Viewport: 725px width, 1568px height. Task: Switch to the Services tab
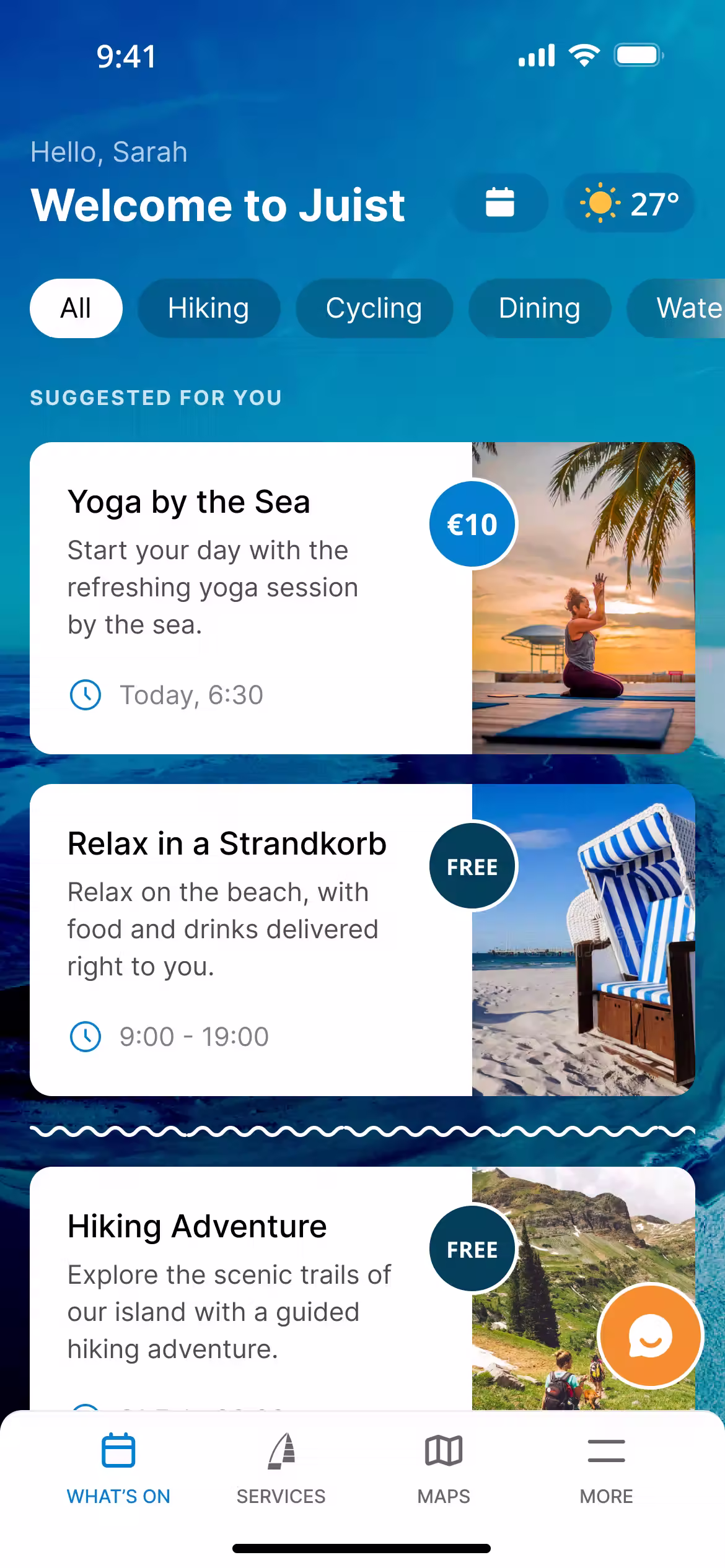[281, 1468]
